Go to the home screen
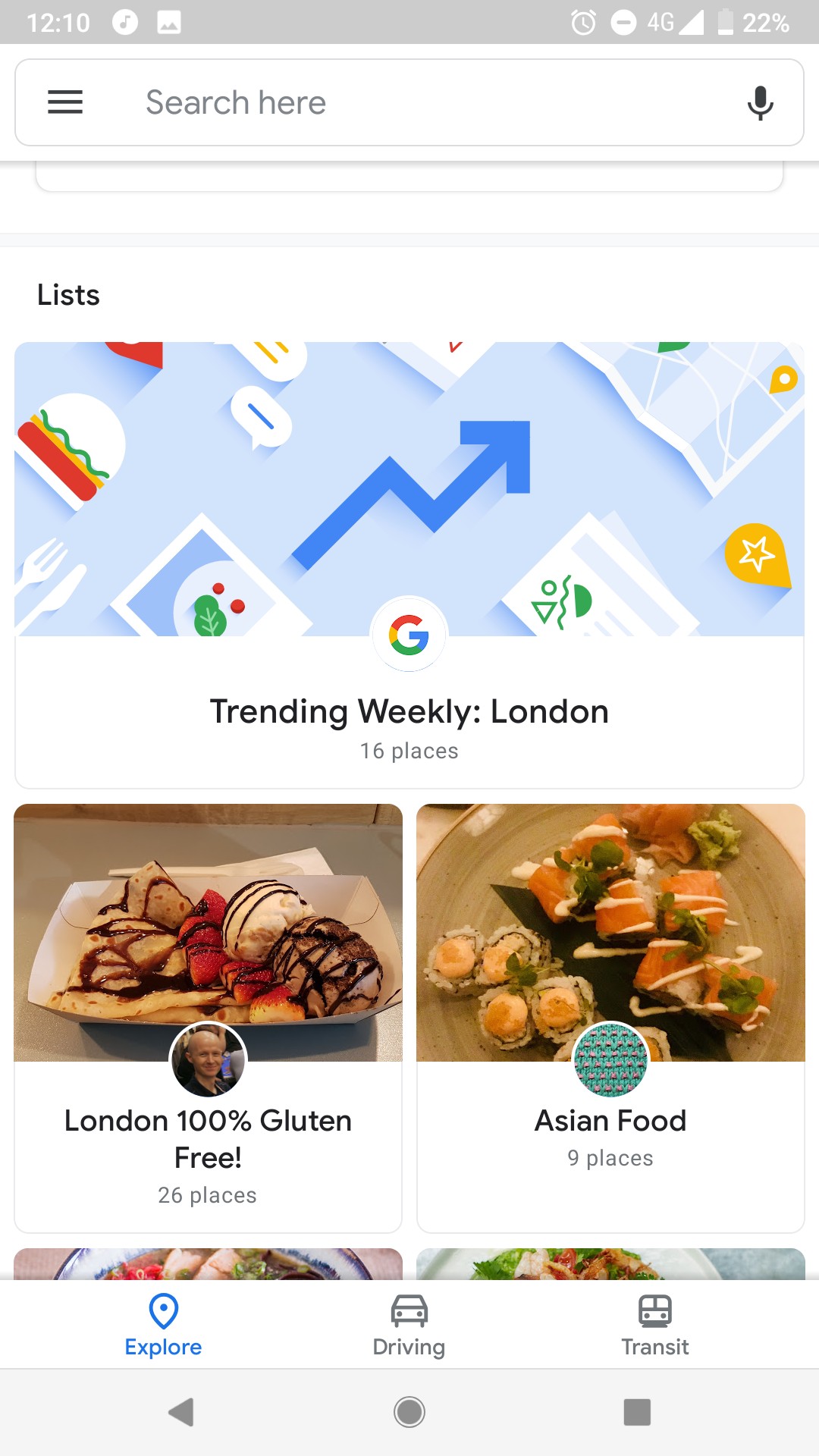The width and height of the screenshot is (819, 1456). 409,1412
